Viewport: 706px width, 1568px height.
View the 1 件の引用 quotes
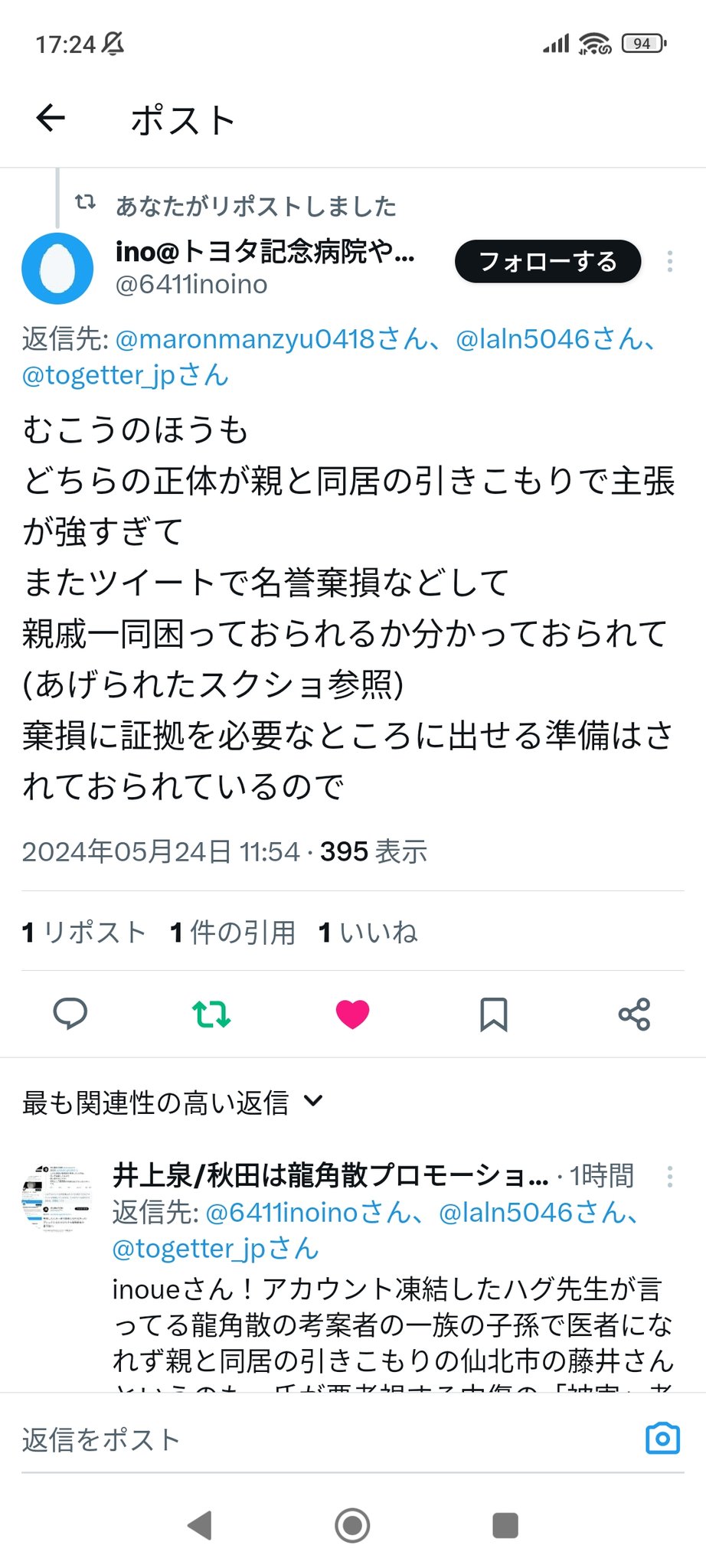click(233, 932)
